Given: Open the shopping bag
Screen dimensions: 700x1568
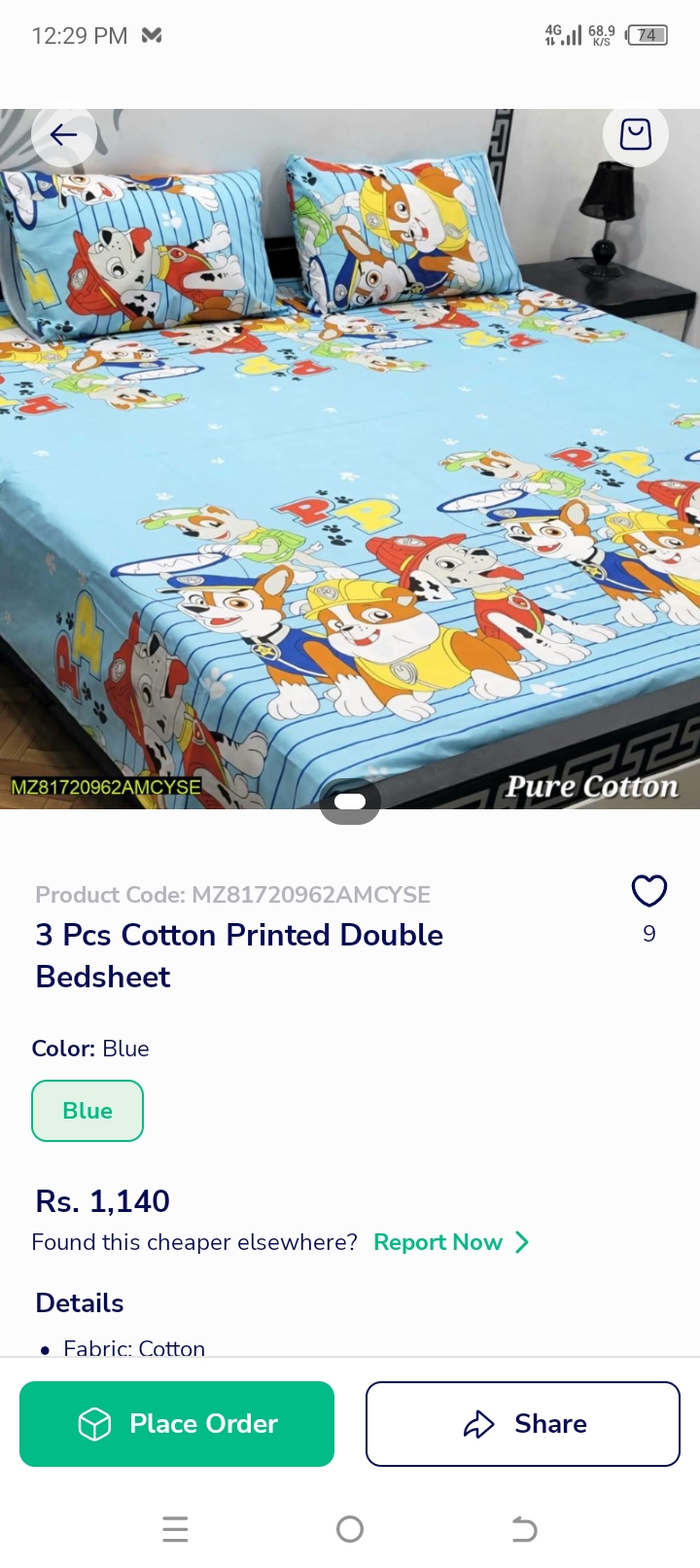Looking at the screenshot, I should pos(635,134).
